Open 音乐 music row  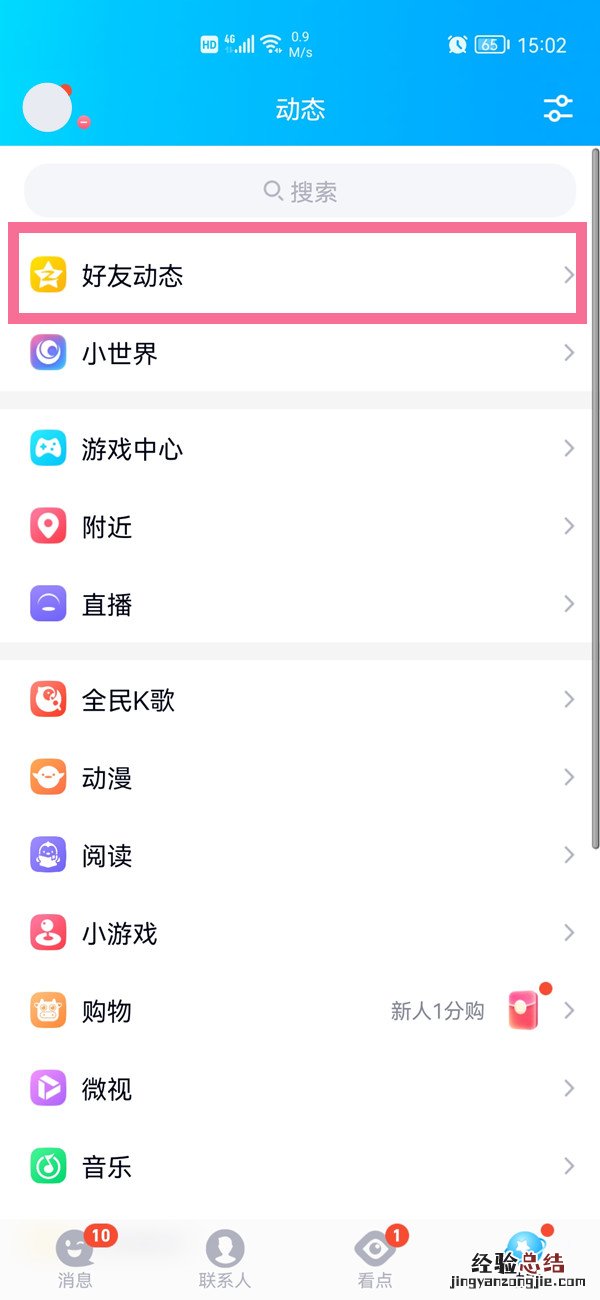coord(298,1167)
